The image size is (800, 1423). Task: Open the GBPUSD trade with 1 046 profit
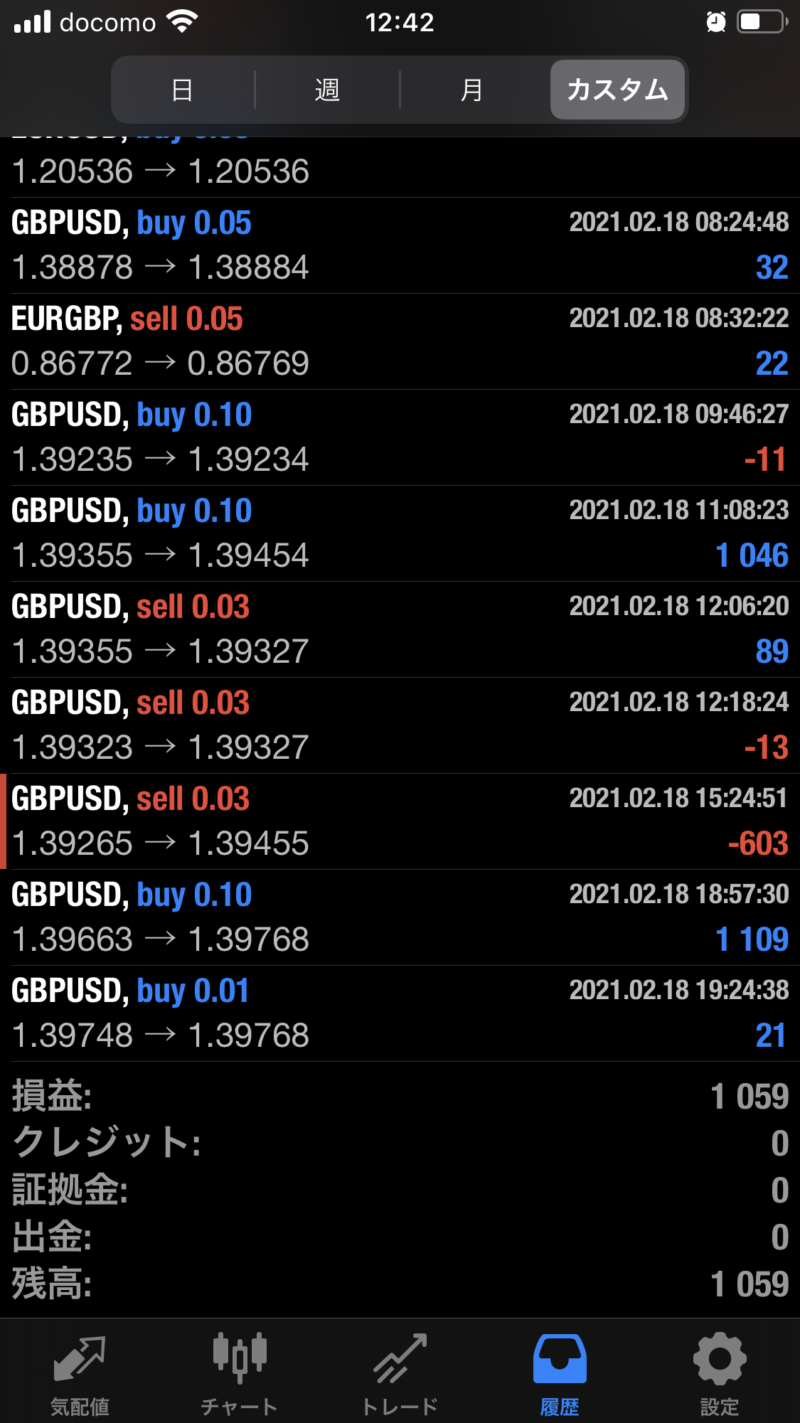coord(400,533)
